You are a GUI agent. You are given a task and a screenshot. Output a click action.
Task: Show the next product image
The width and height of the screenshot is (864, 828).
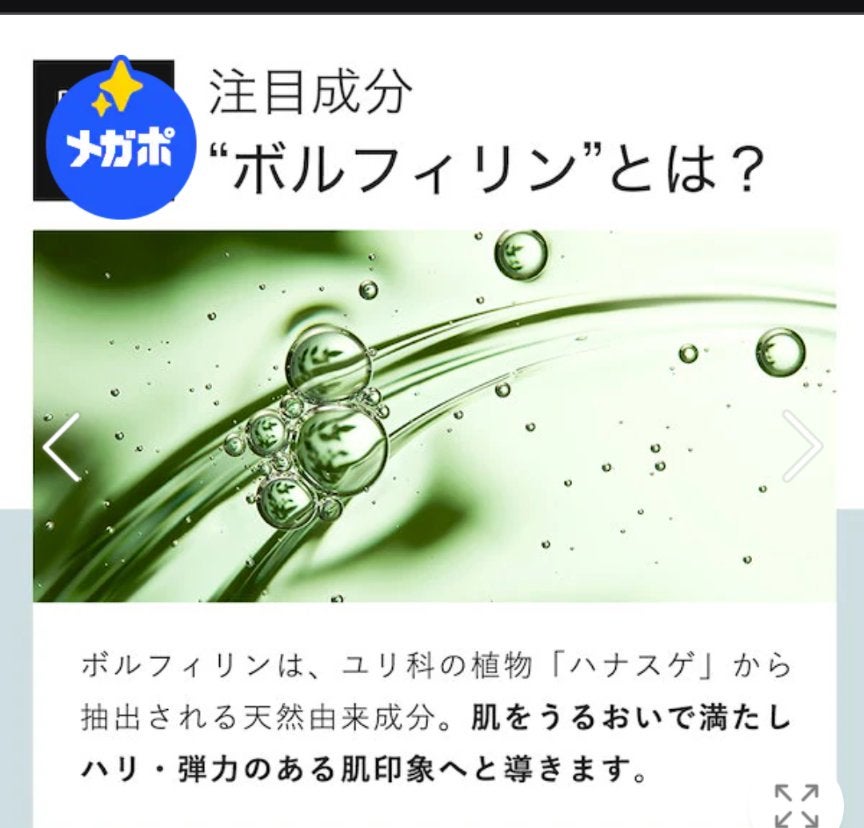[x=802, y=446]
